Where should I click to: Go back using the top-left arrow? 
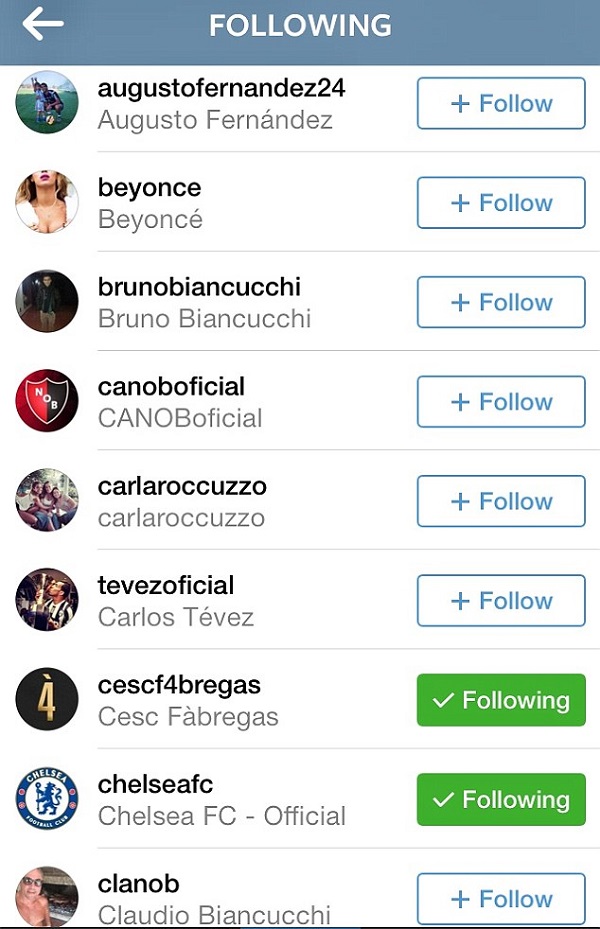(x=42, y=25)
